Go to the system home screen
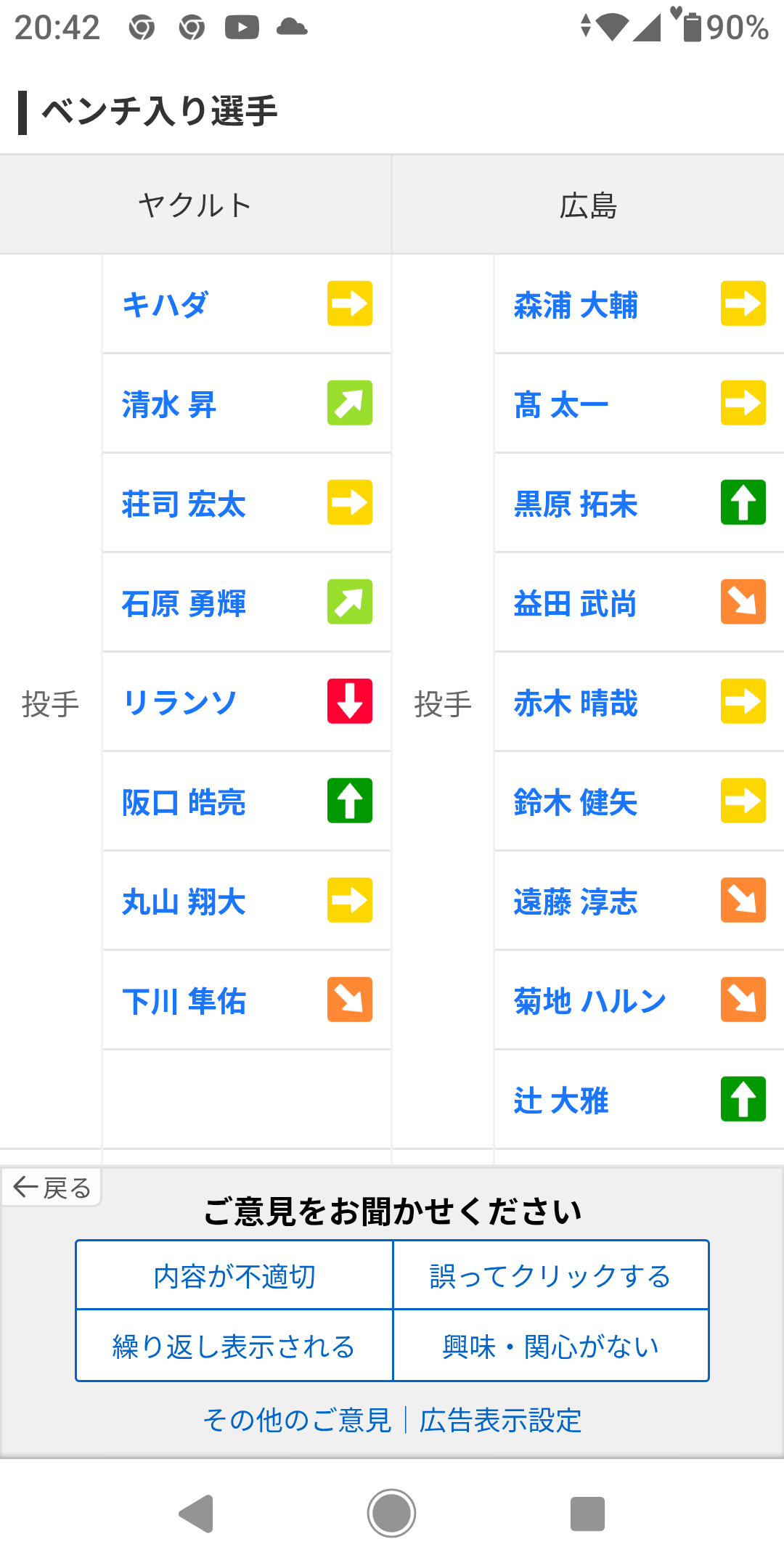This screenshot has width=784, height=1568. click(x=391, y=1514)
